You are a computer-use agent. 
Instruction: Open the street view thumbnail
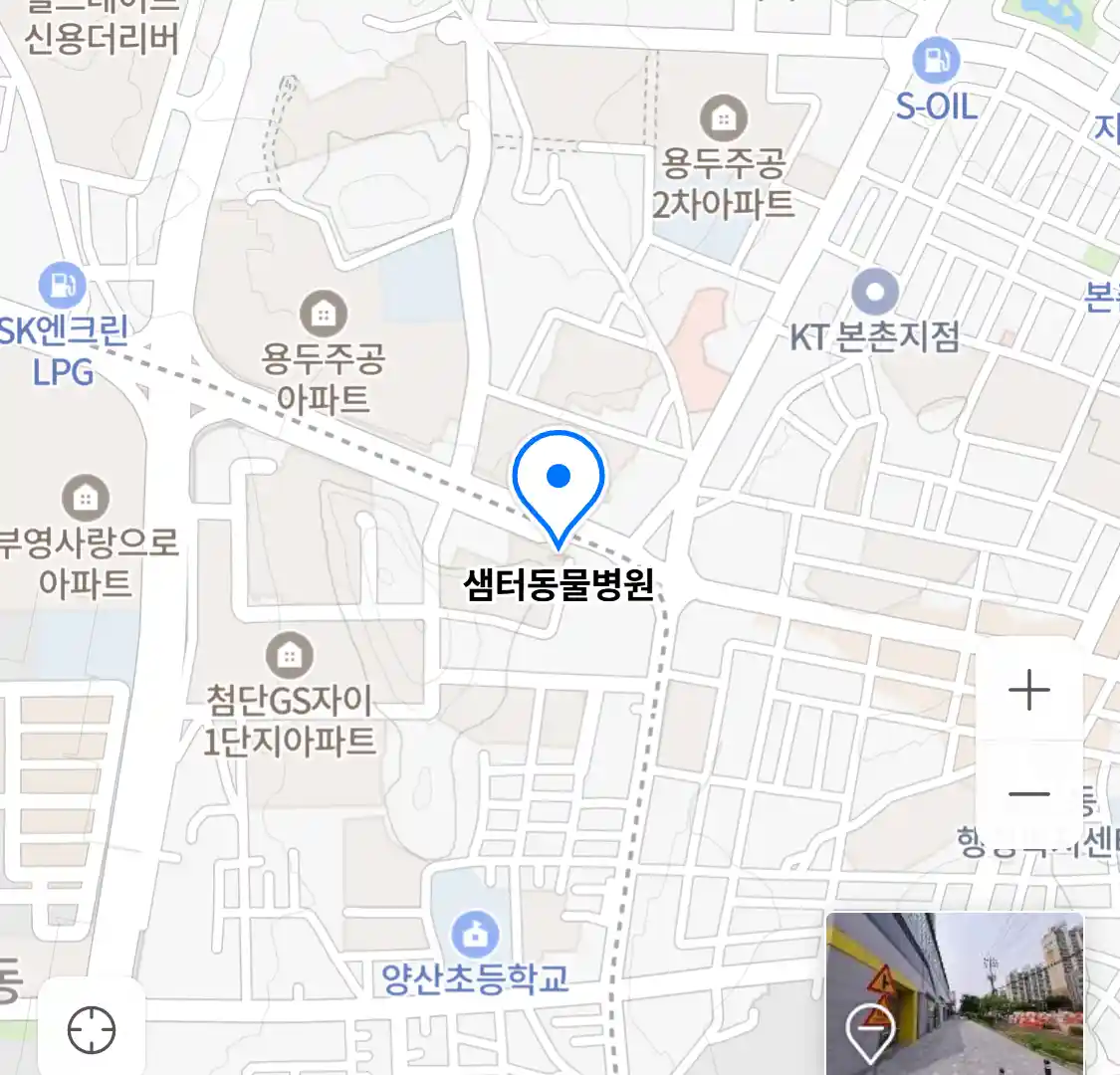coord(954,992)
